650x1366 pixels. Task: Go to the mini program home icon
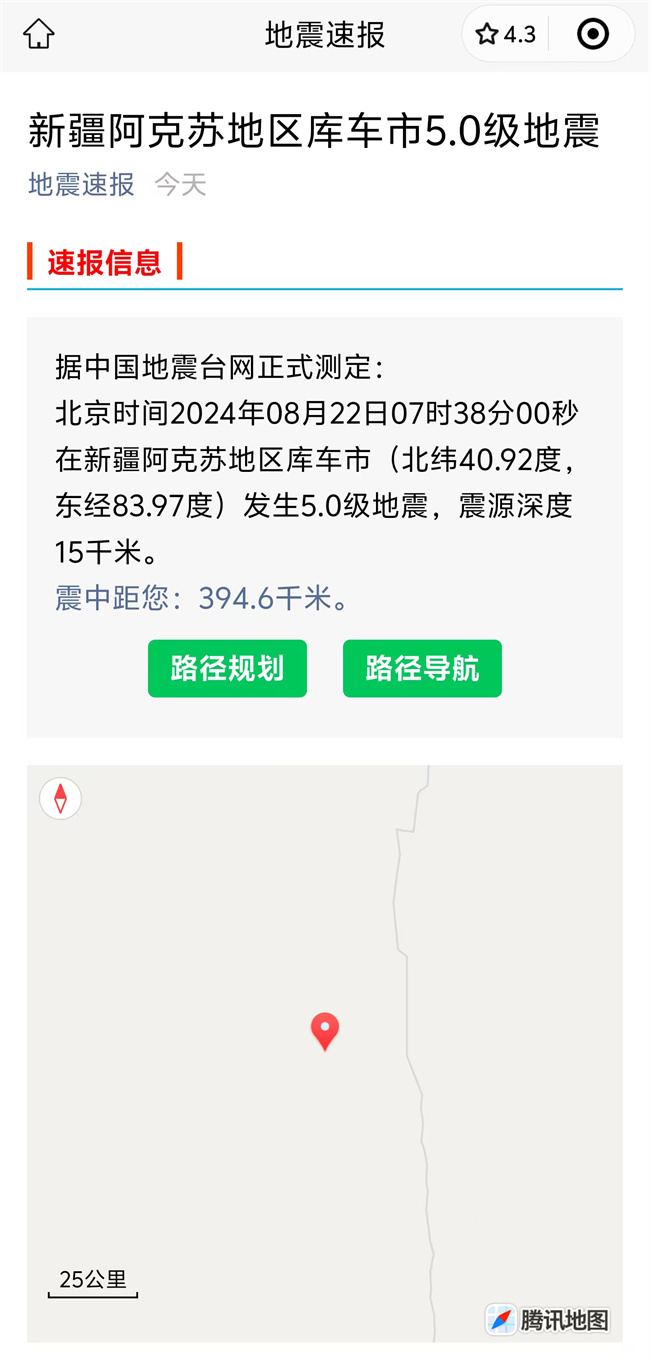39,35
